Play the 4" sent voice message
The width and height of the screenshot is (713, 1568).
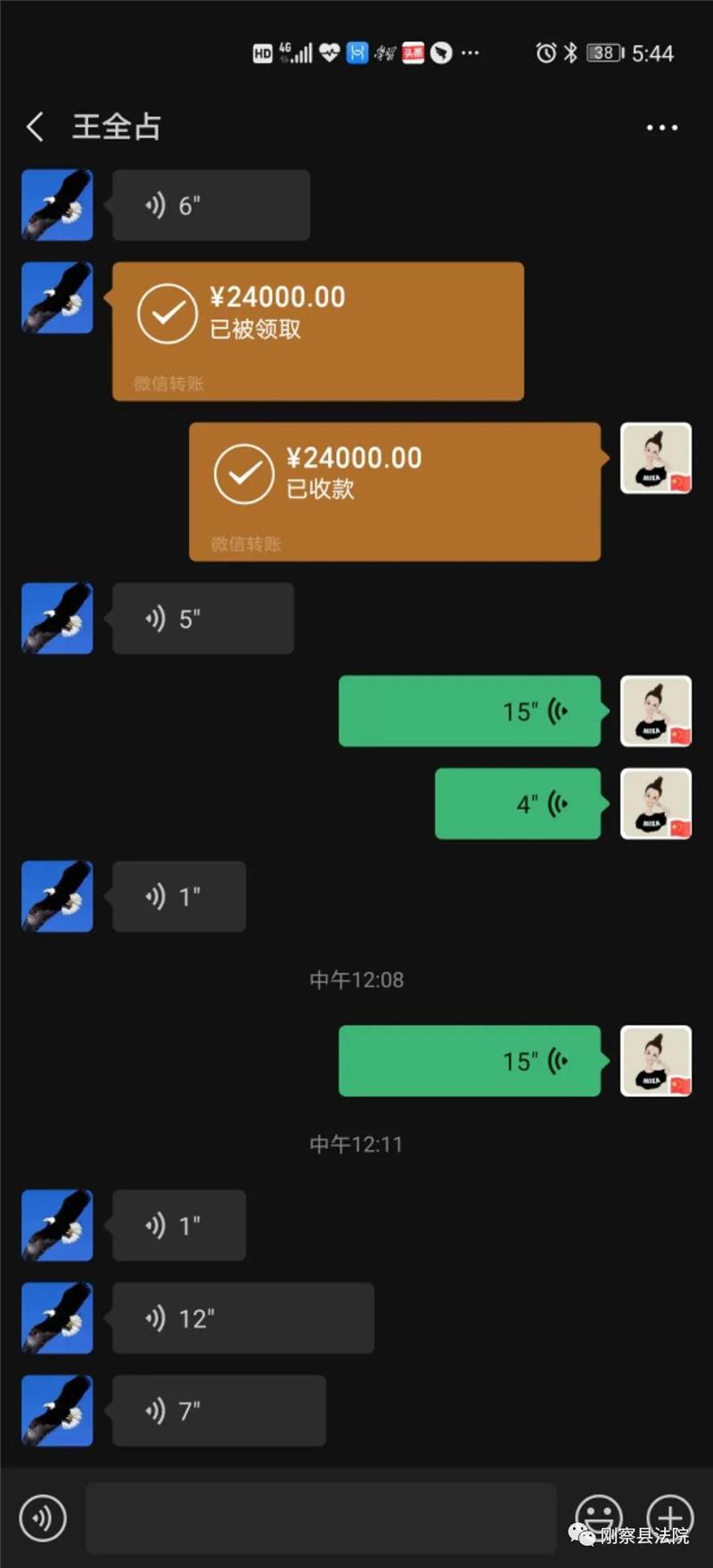pos(518,804)
